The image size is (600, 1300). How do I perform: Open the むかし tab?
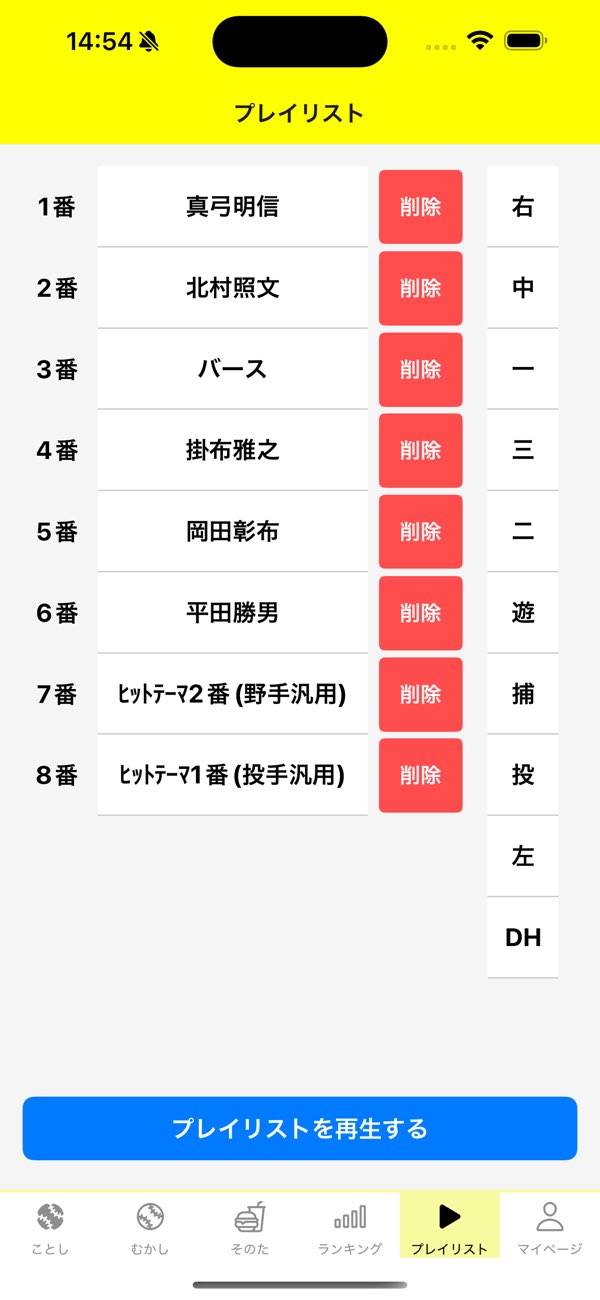coord(150,1226)
